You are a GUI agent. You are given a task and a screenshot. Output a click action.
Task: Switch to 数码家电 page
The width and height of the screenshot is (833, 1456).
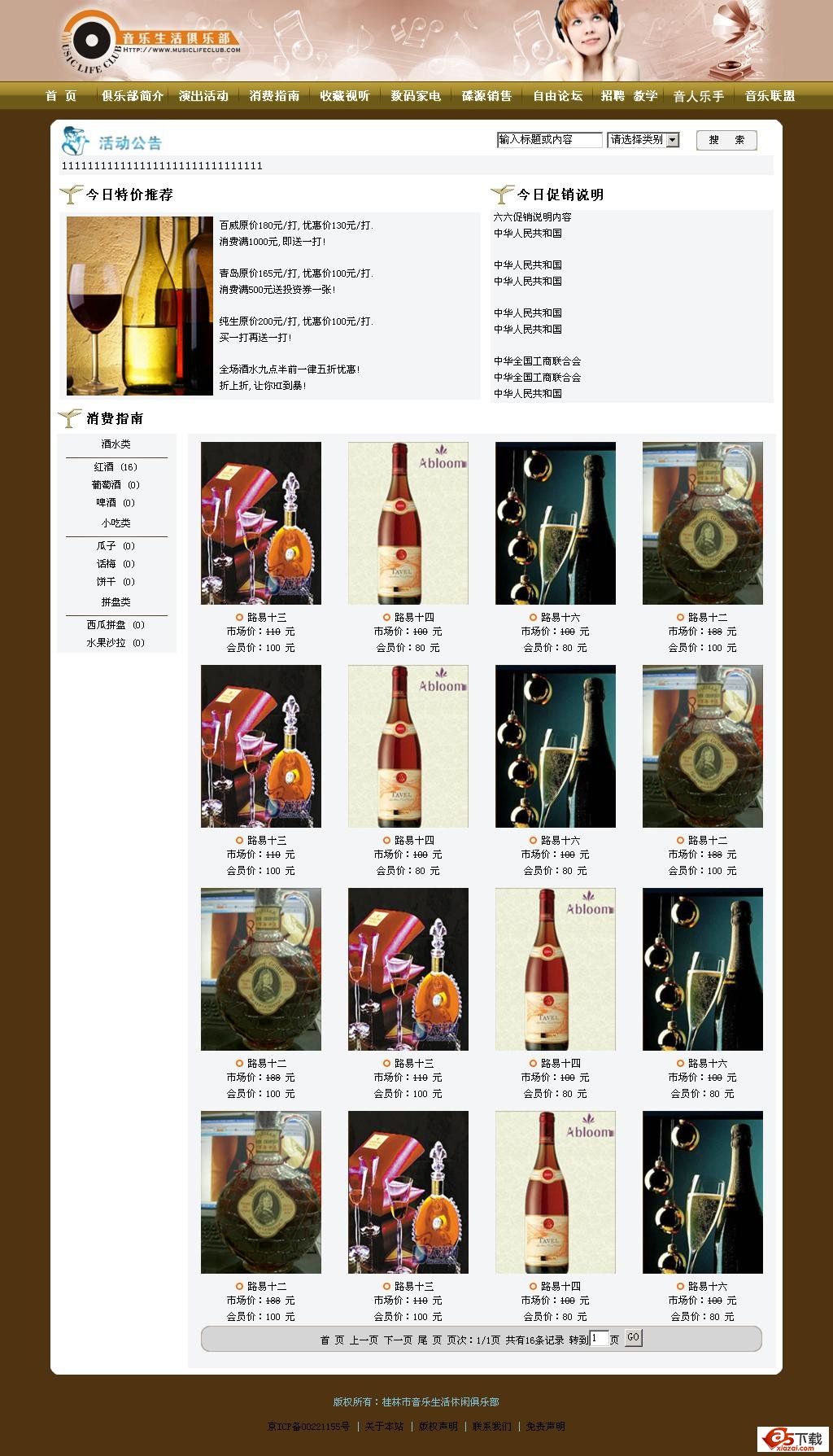click(416, 96)
